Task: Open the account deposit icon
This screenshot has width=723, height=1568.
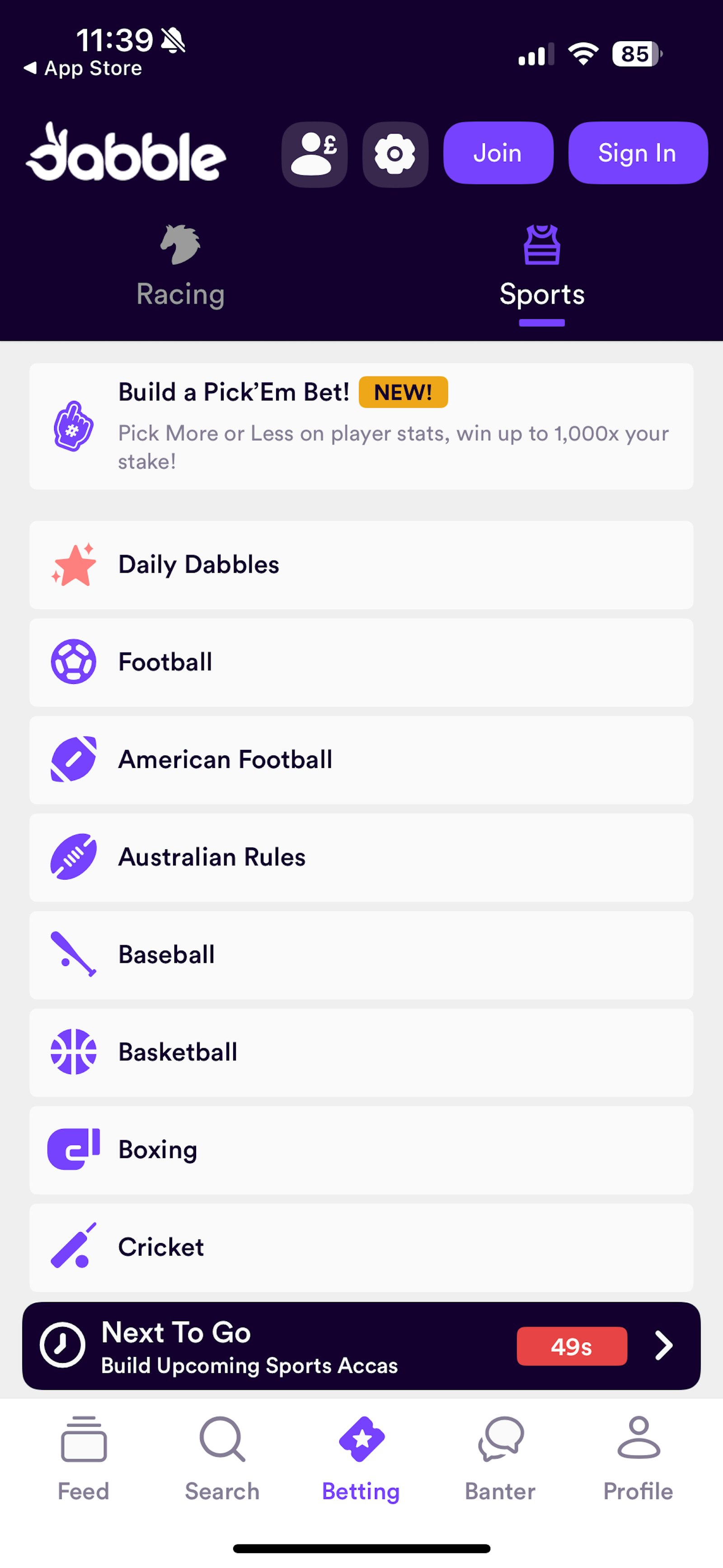Action: coord(314,154)
